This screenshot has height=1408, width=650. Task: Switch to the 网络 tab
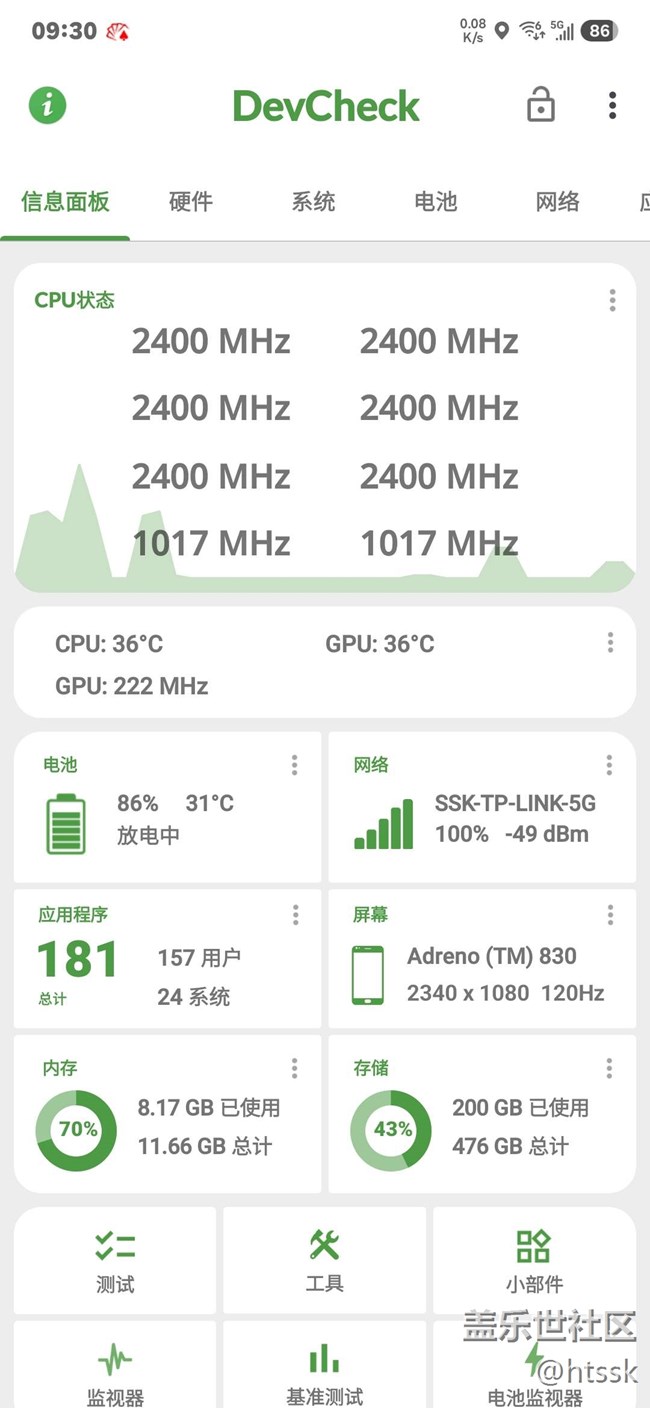pos(557,202)
